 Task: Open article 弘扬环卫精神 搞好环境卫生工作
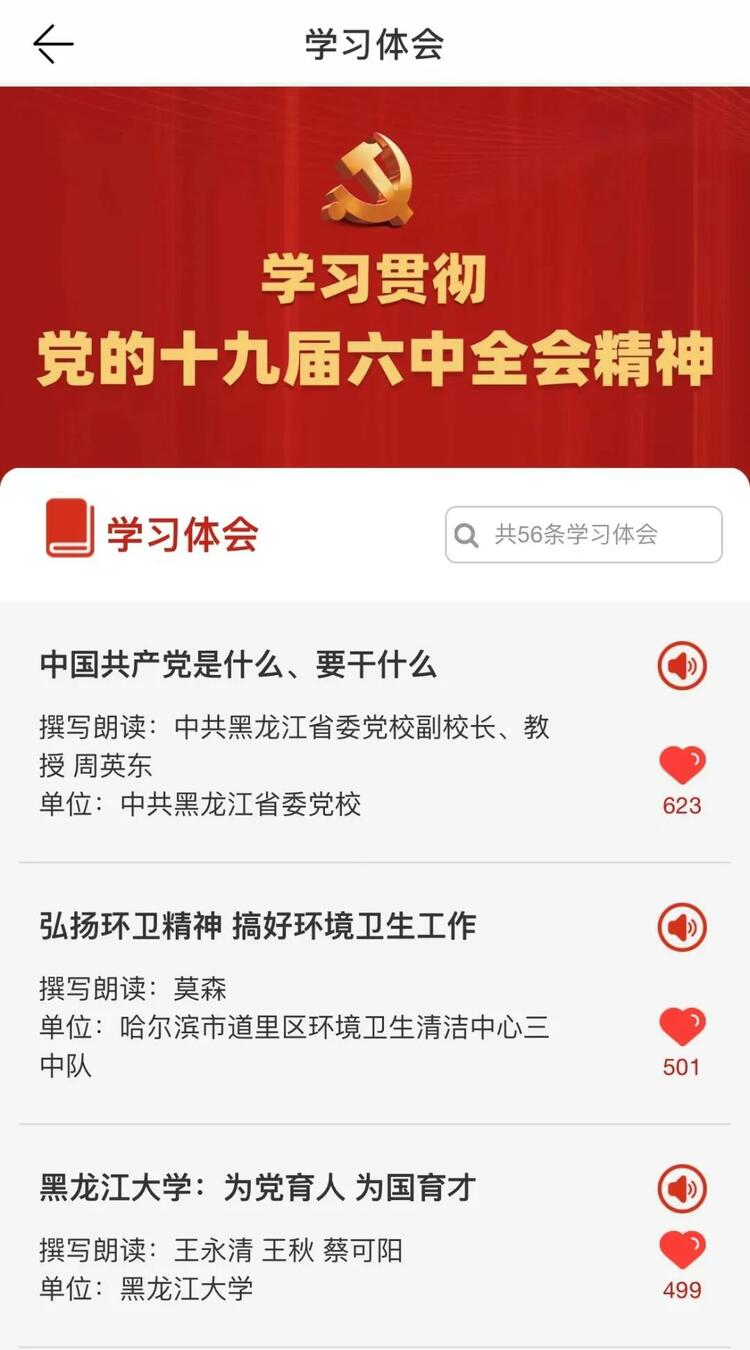259,926
